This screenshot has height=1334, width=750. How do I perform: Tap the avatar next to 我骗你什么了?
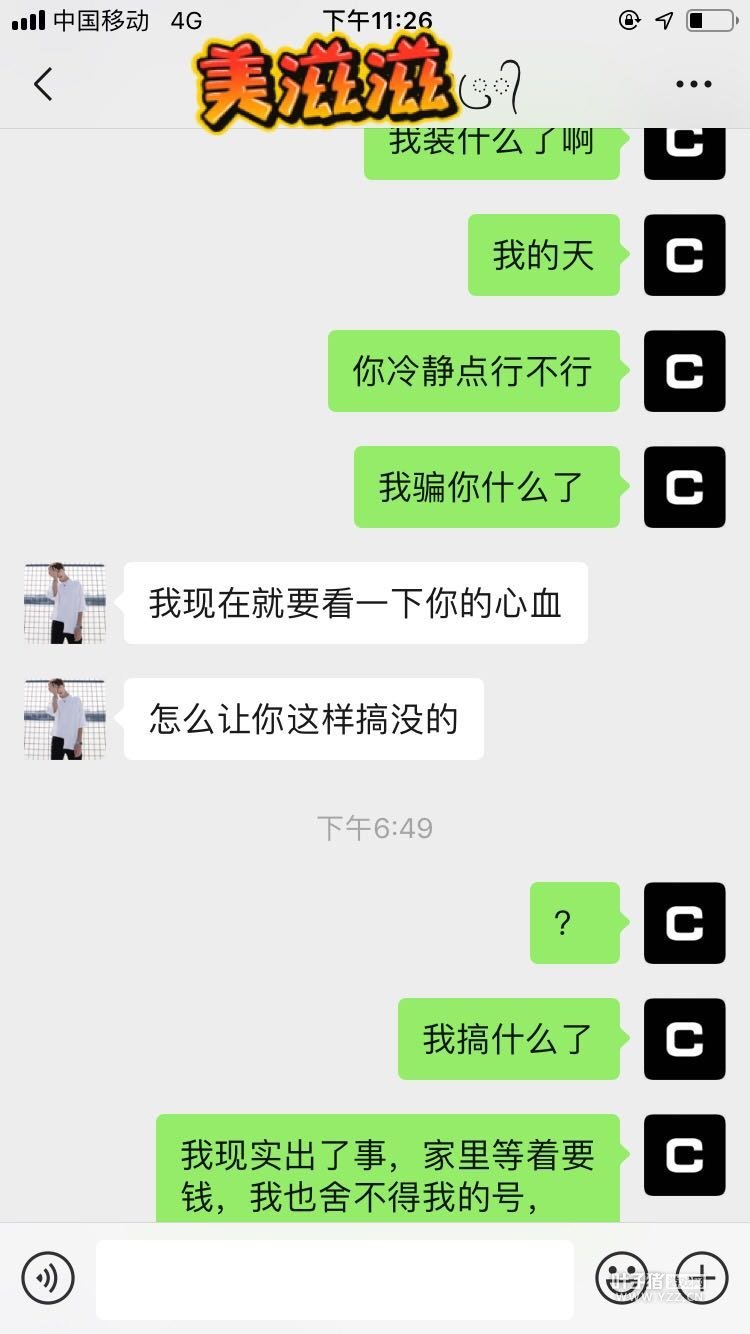click(x=684, y=487)
